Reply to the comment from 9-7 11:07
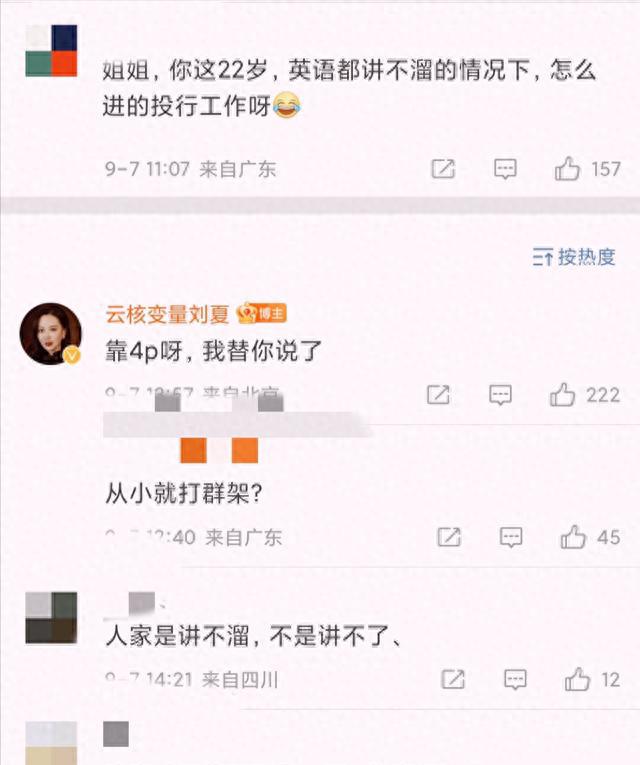This screenshot has height=765, width=640. [x=505, y=169]
